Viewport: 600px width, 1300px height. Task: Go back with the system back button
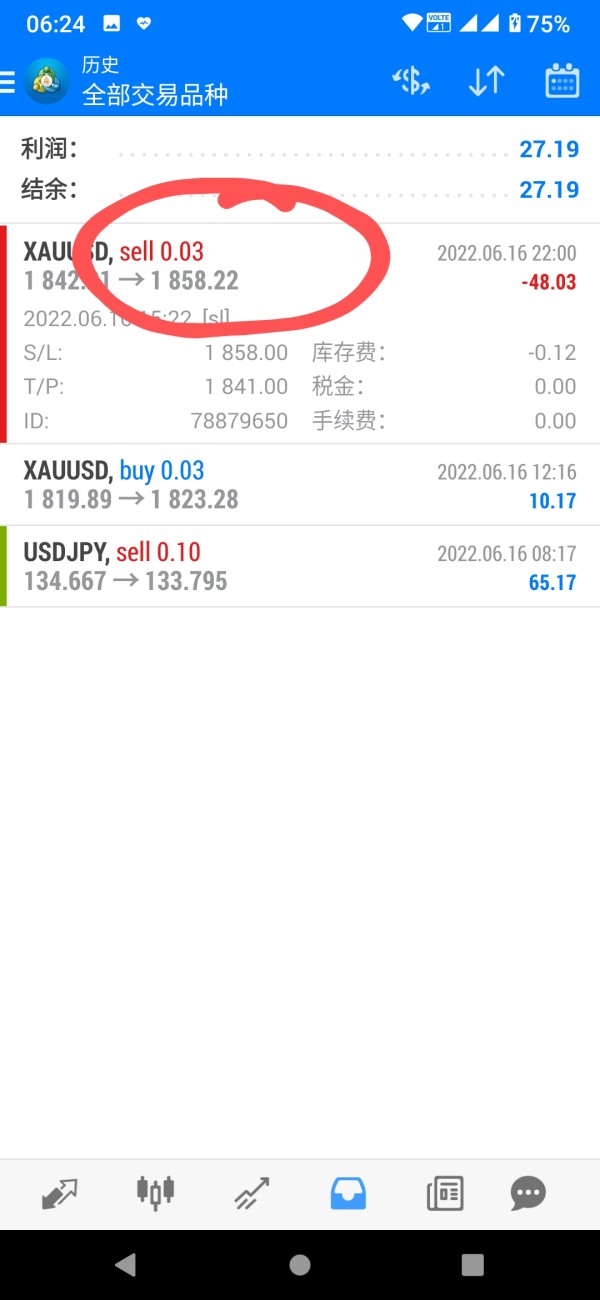[x=125, y=1265]
